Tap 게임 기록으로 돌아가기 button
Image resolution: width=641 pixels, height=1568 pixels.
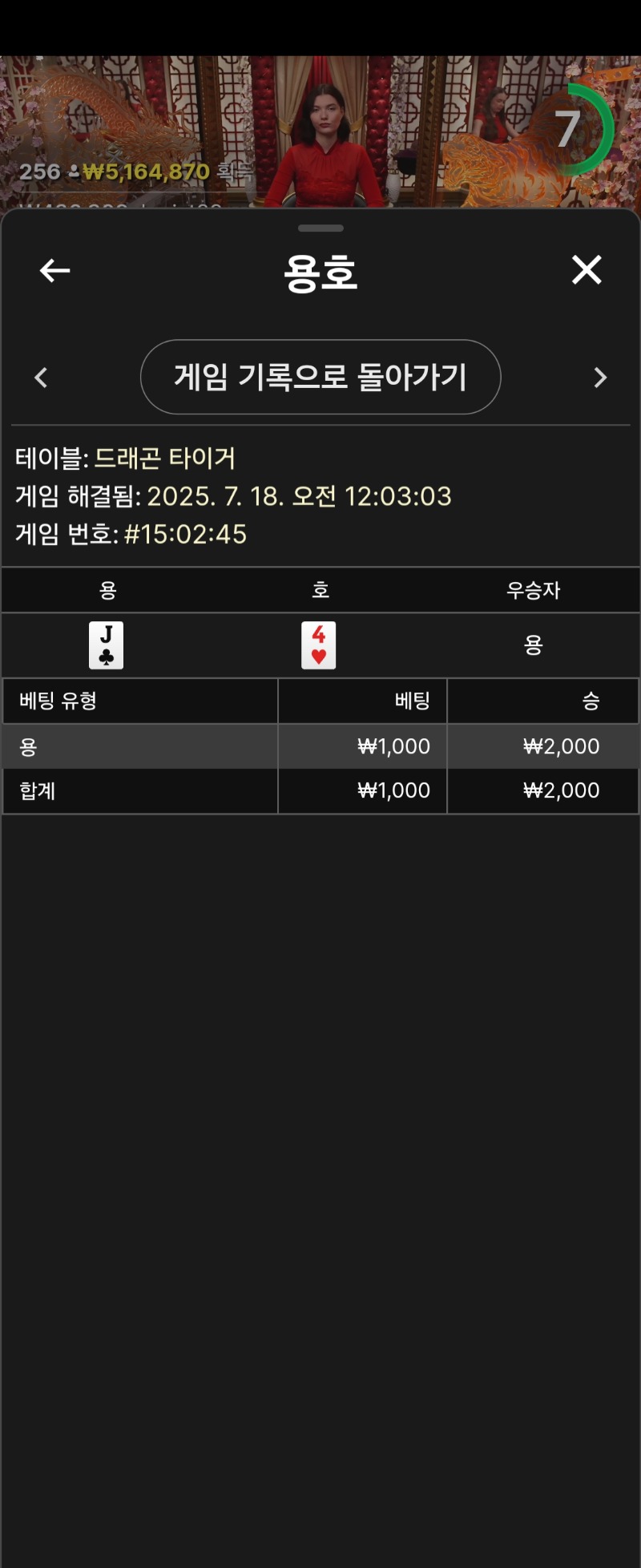click(320, 377)
